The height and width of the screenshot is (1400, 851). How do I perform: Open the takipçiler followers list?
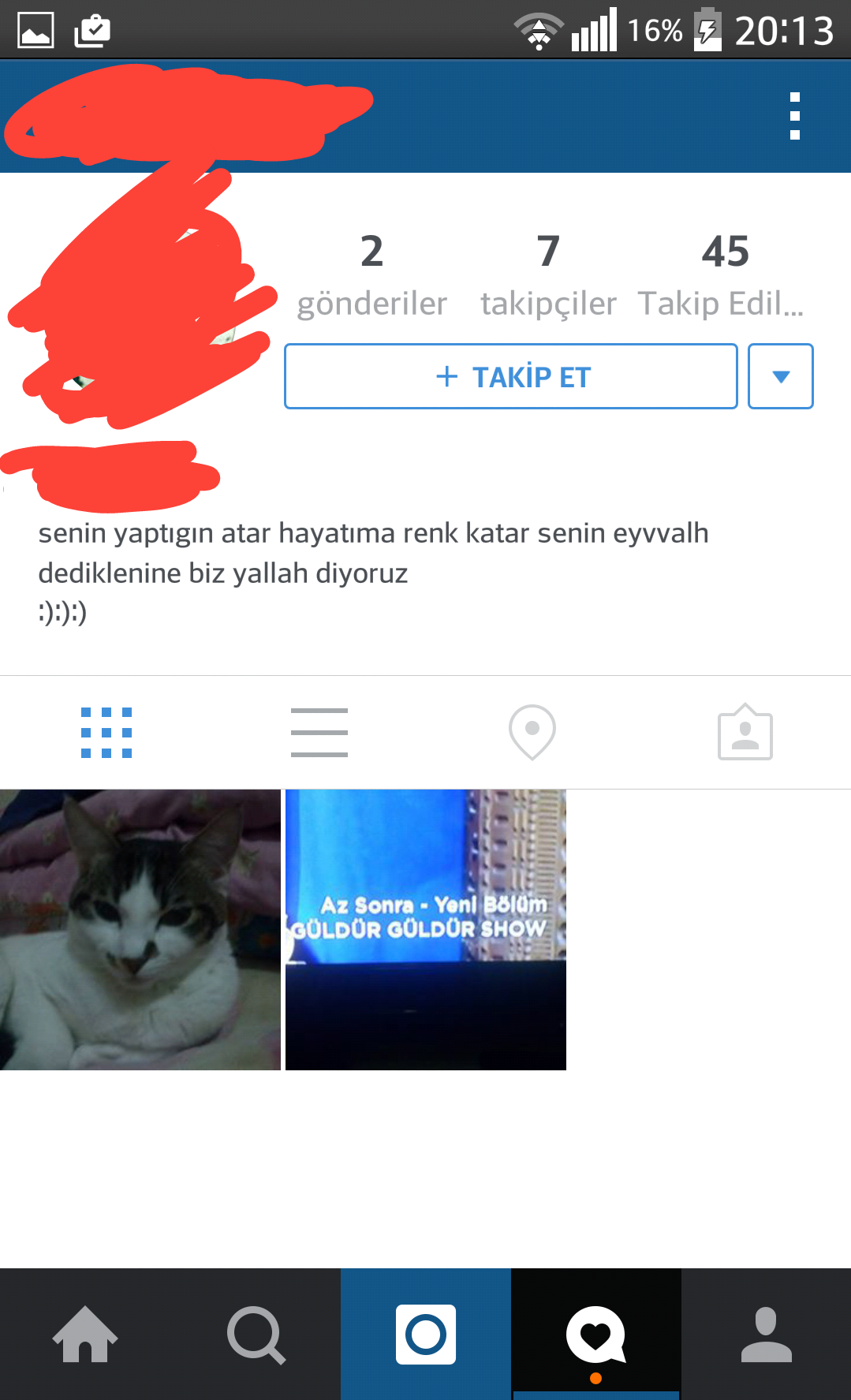tap(548, 274)
